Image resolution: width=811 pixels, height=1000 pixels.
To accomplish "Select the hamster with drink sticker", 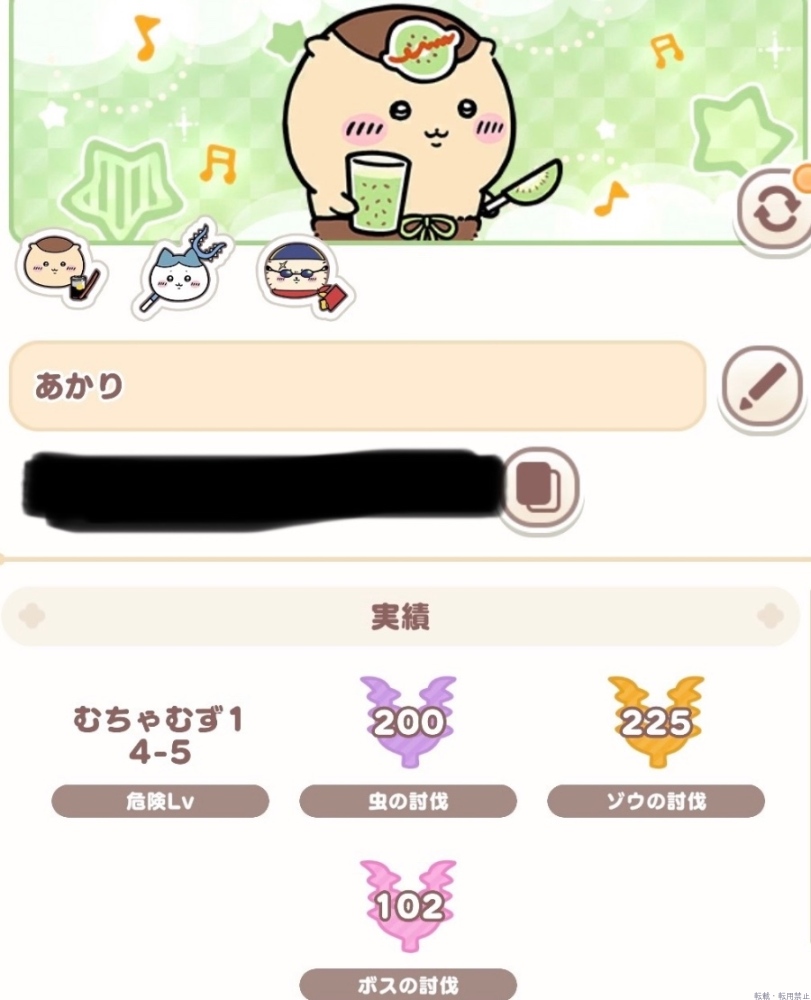I will [58, 269].
